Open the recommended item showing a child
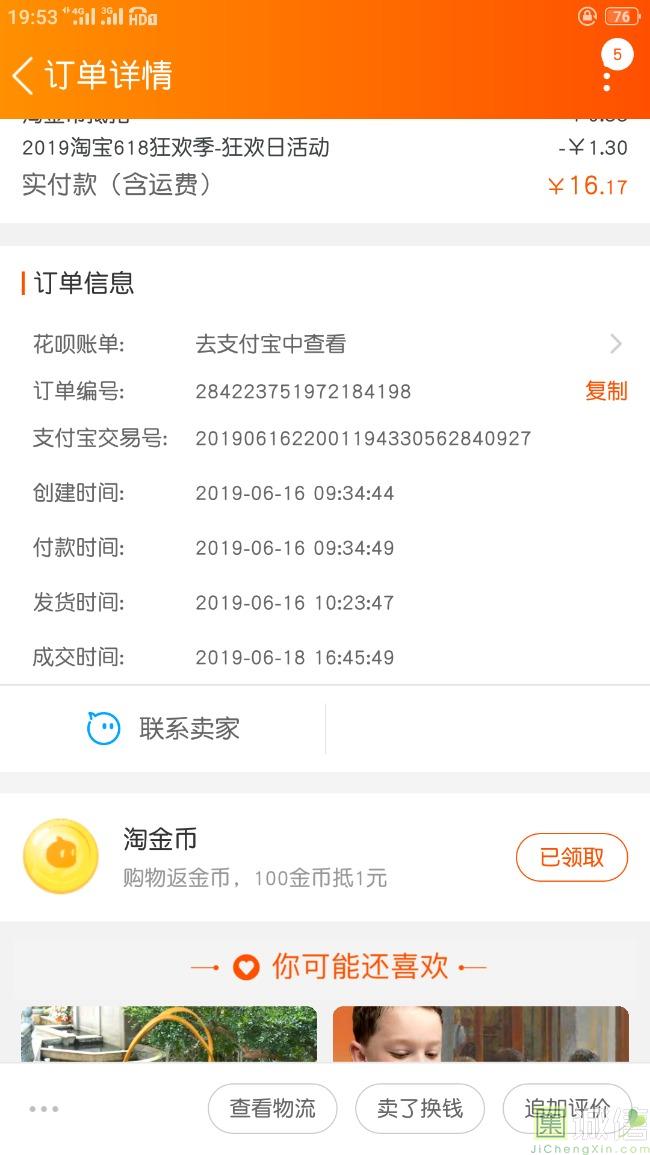Image resolution: width=650 pixels, height=1155 pixels. [x=480, y=1034]
